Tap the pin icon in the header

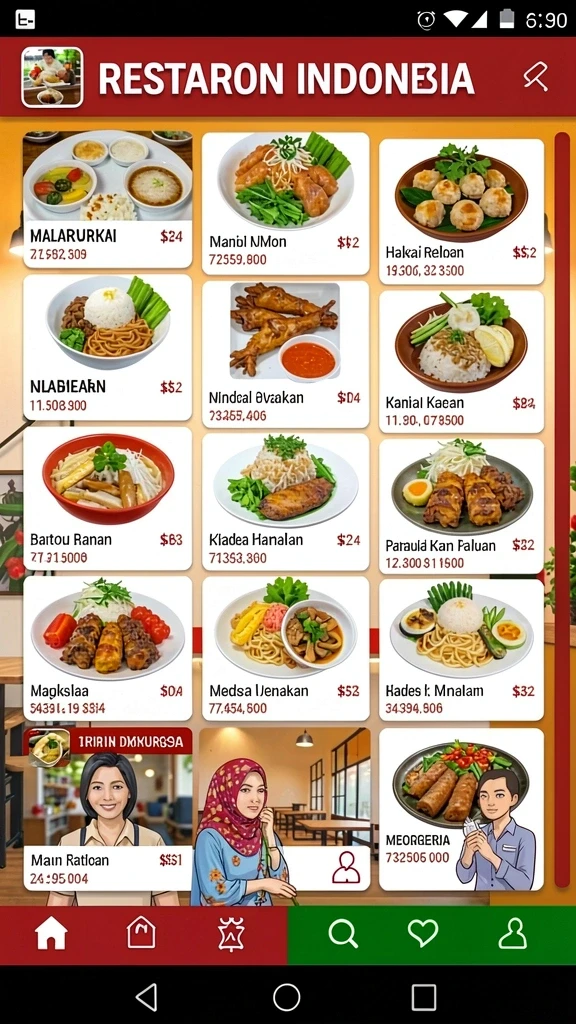535,78
